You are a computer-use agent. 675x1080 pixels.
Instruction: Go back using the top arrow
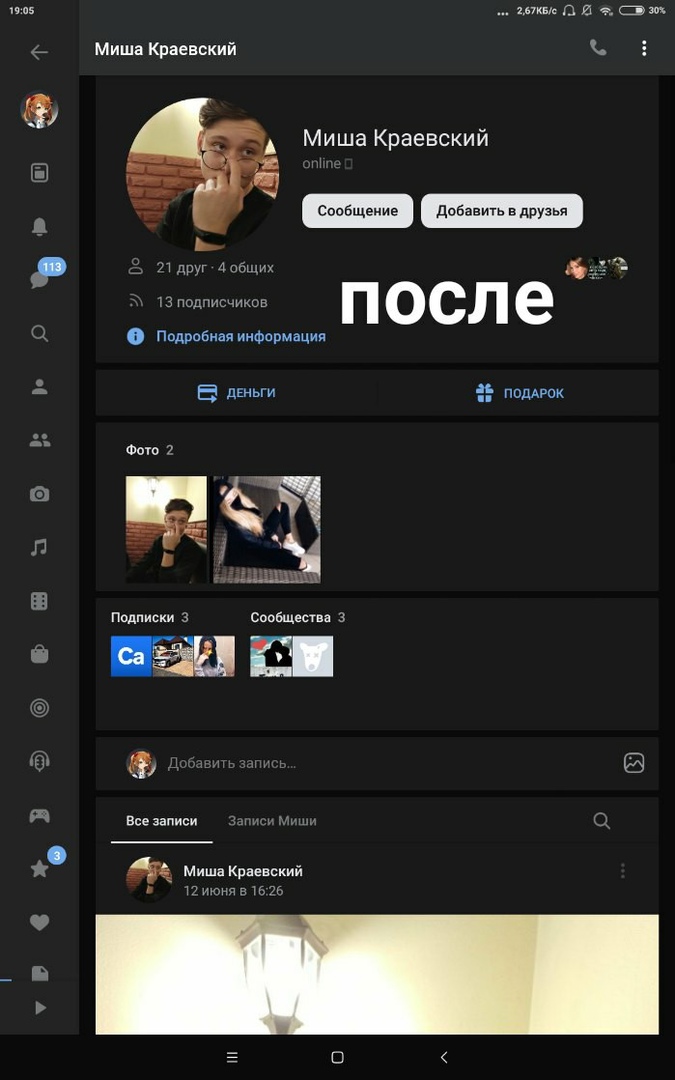(x=39, y=52)
